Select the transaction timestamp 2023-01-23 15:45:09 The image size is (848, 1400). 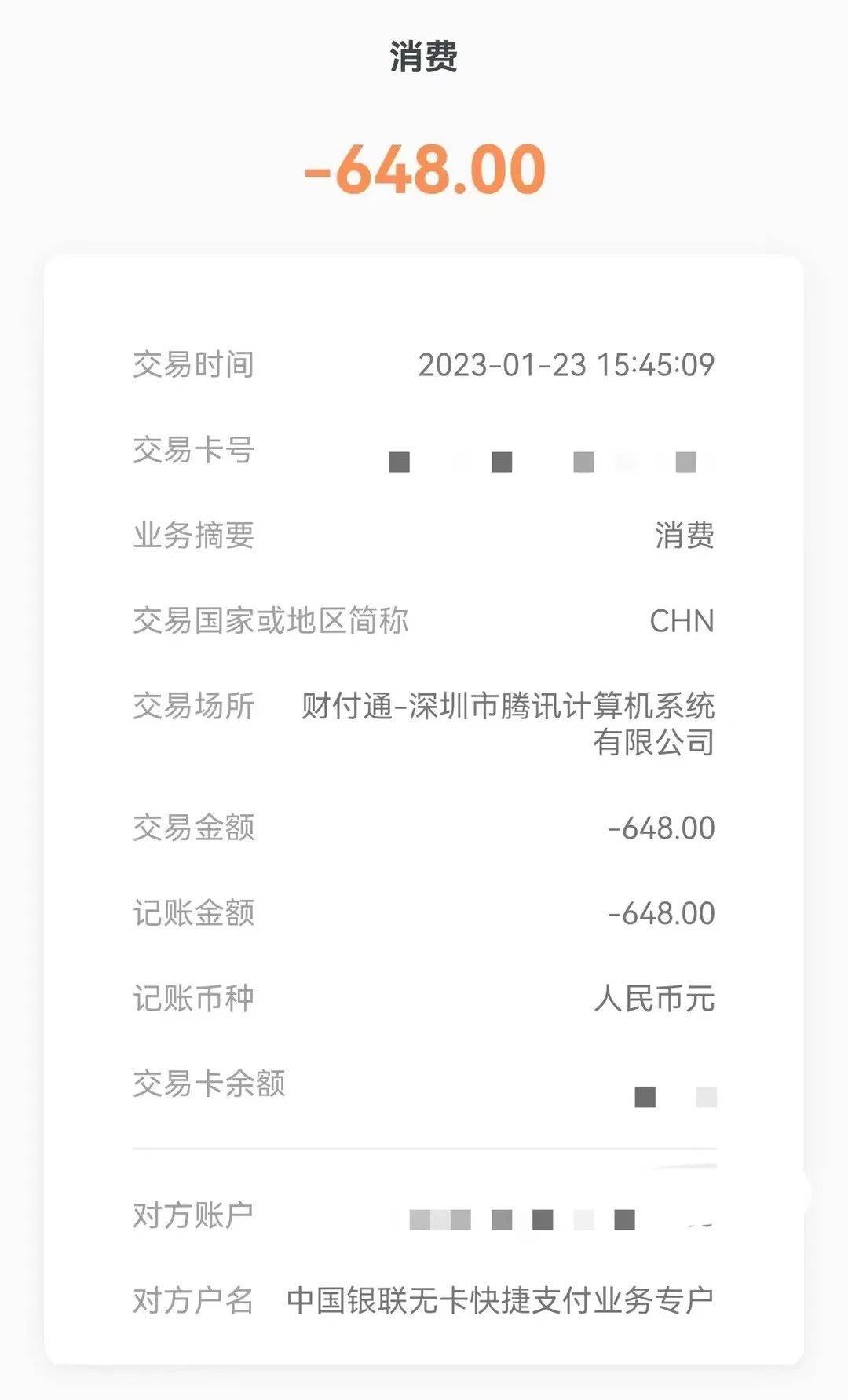point(567,364)
